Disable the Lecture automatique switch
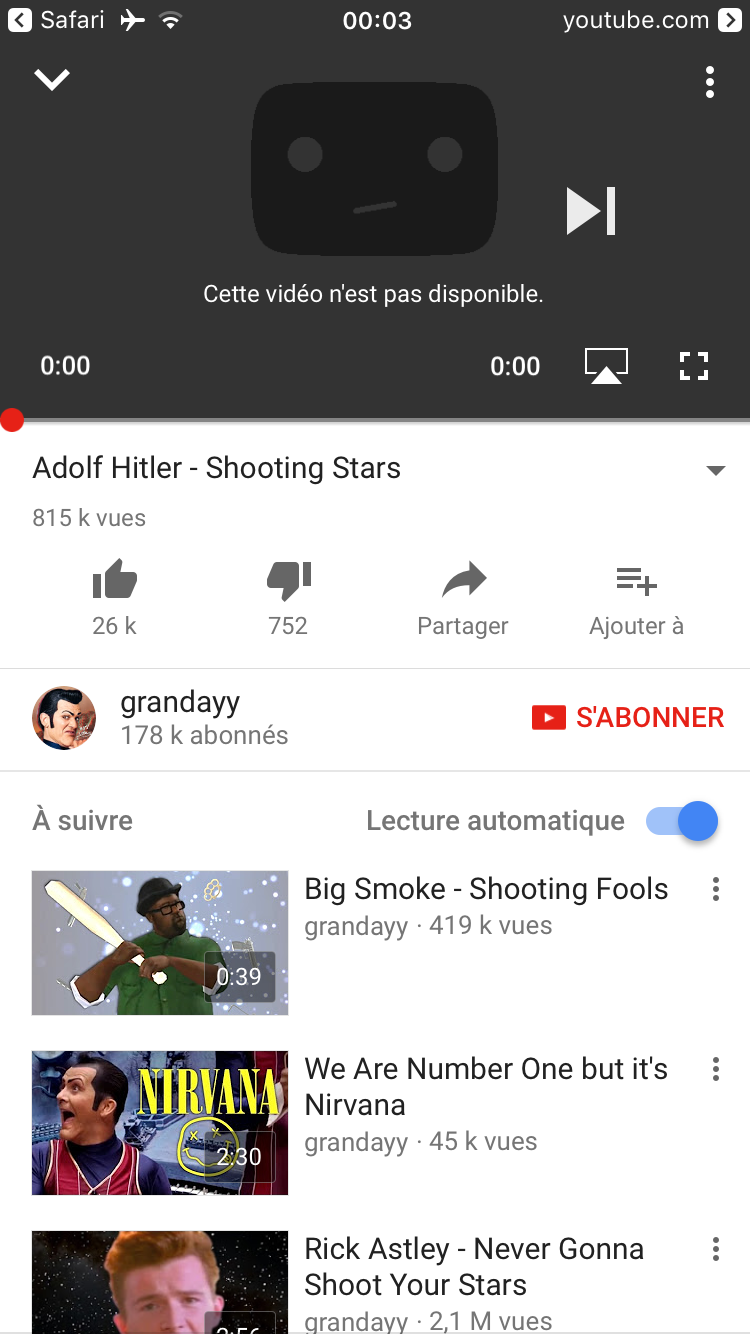Viewport: 750px width, 1334px height. tap(683, 822)
